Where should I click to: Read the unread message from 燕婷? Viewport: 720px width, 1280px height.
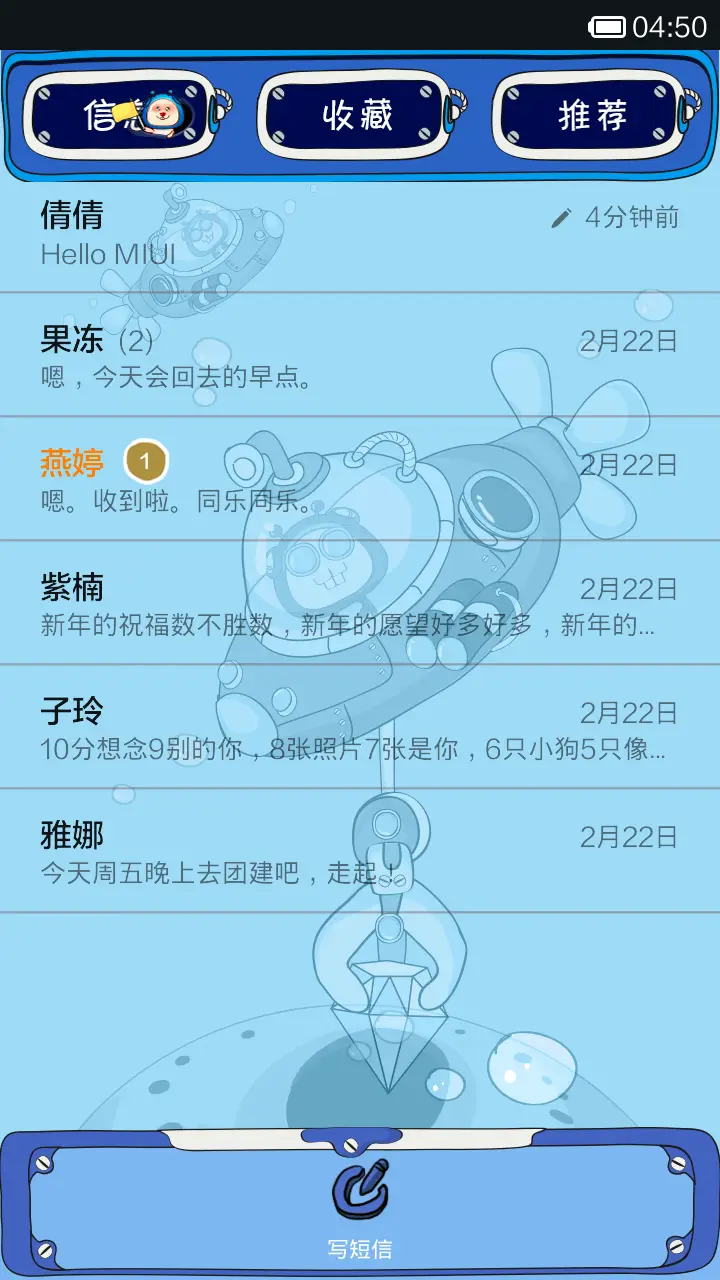360,480
